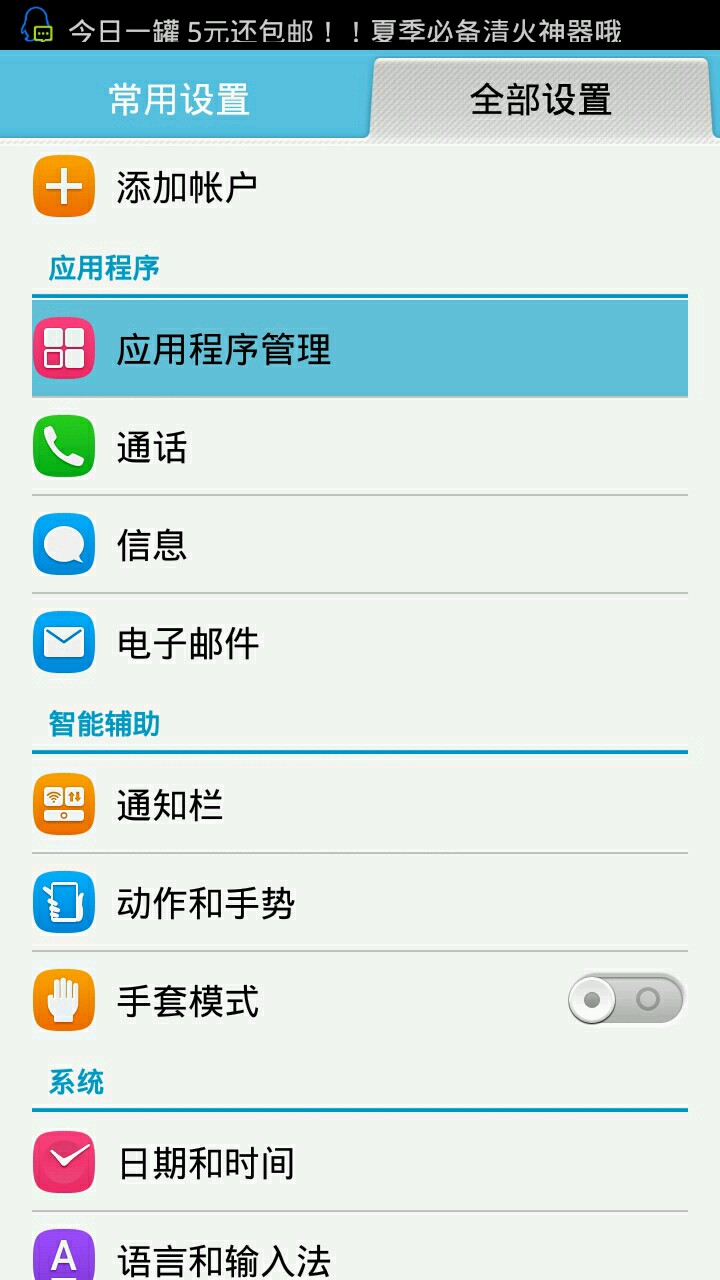Select the 全部设置 tab
The width and height of the screenshot is (720, 1280).
coord(540,99)
